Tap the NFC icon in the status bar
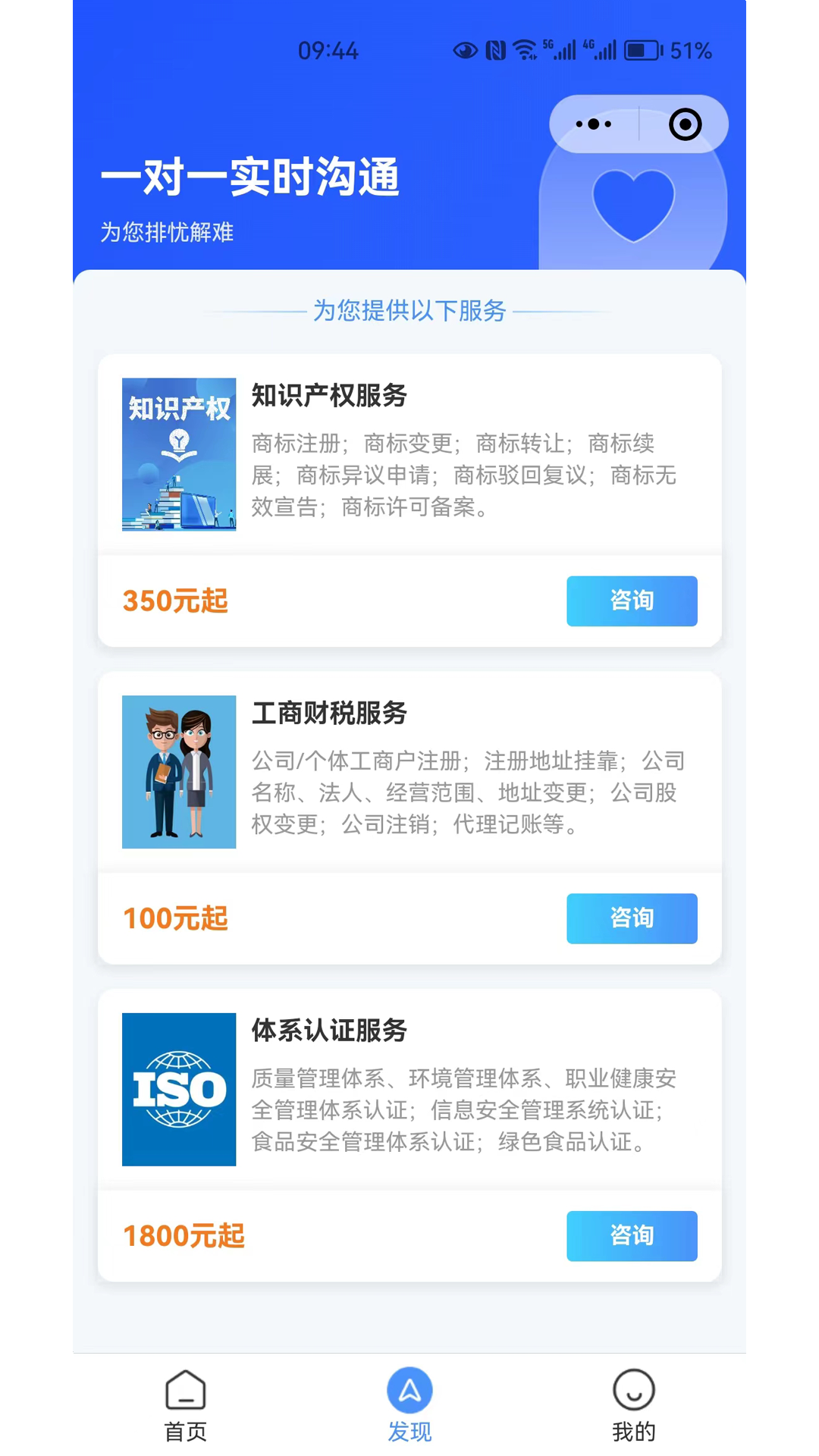Screen dimensions: 819x1456 coord(494,51)
